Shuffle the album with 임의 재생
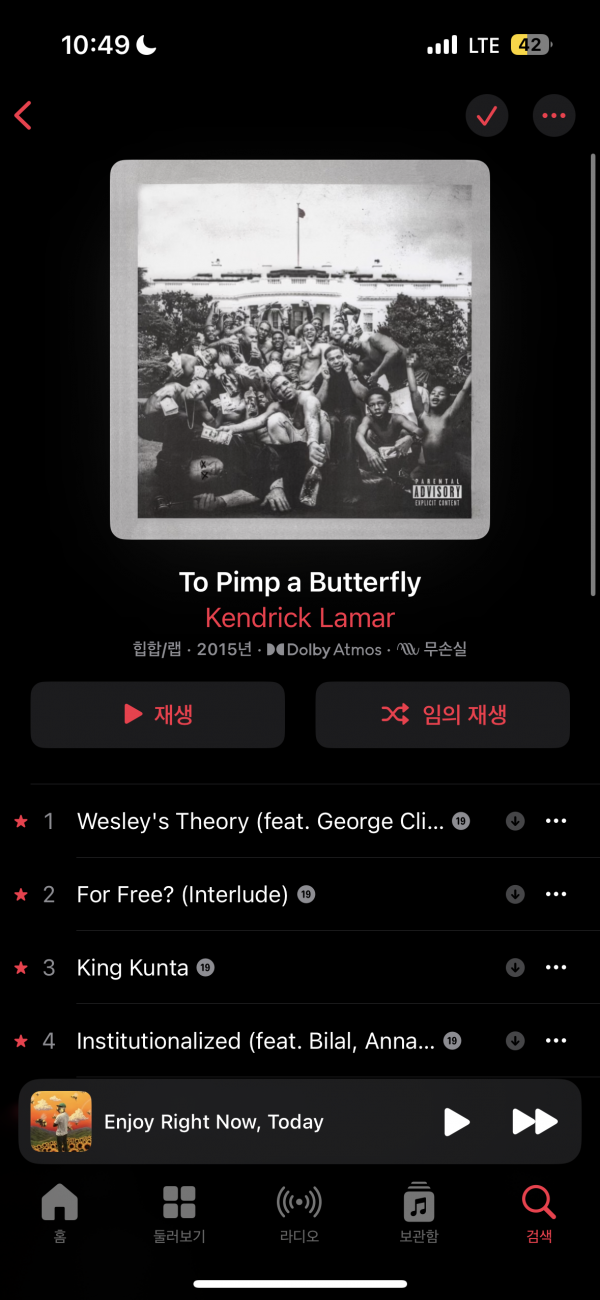This screenshot has height=1300, width=600. click(x=442, y=714)
